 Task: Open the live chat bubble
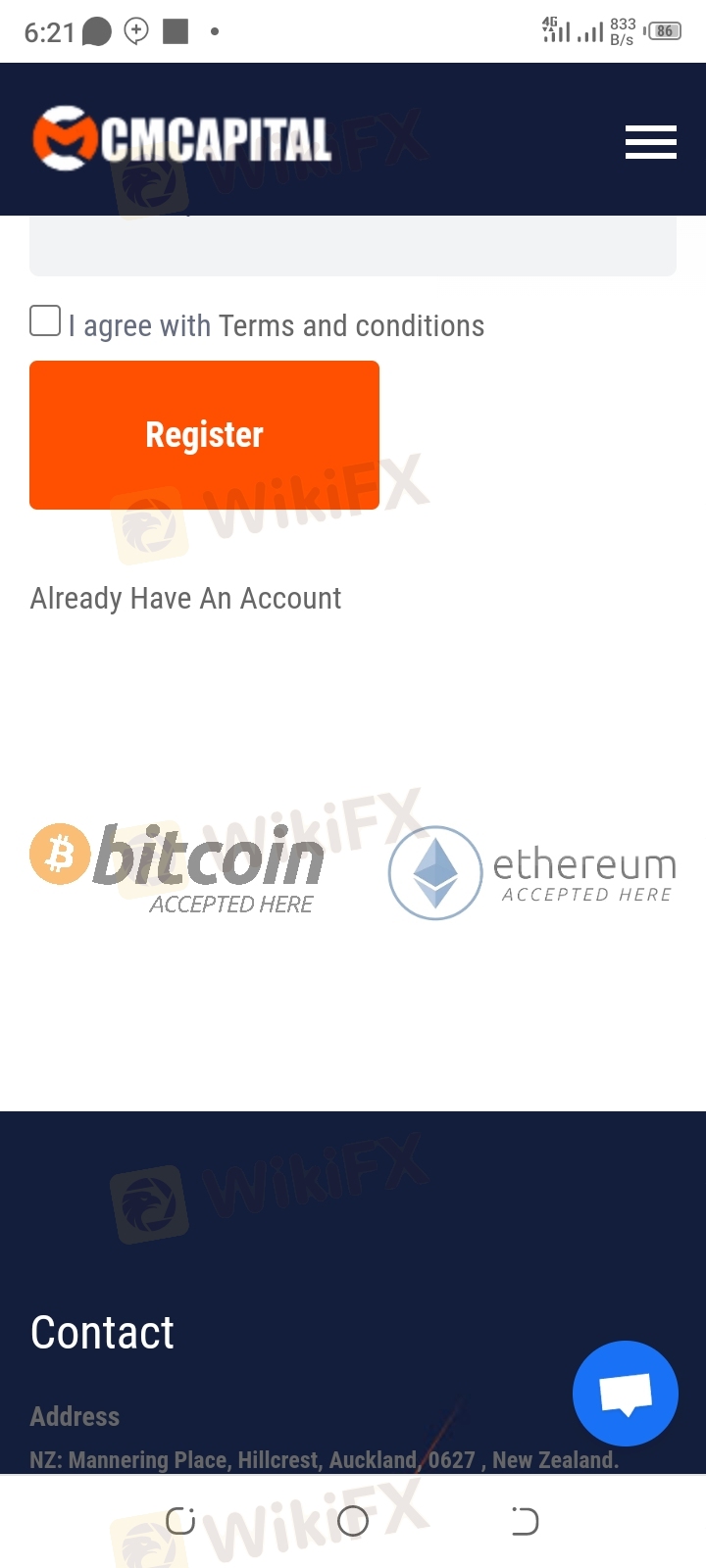625,1393
